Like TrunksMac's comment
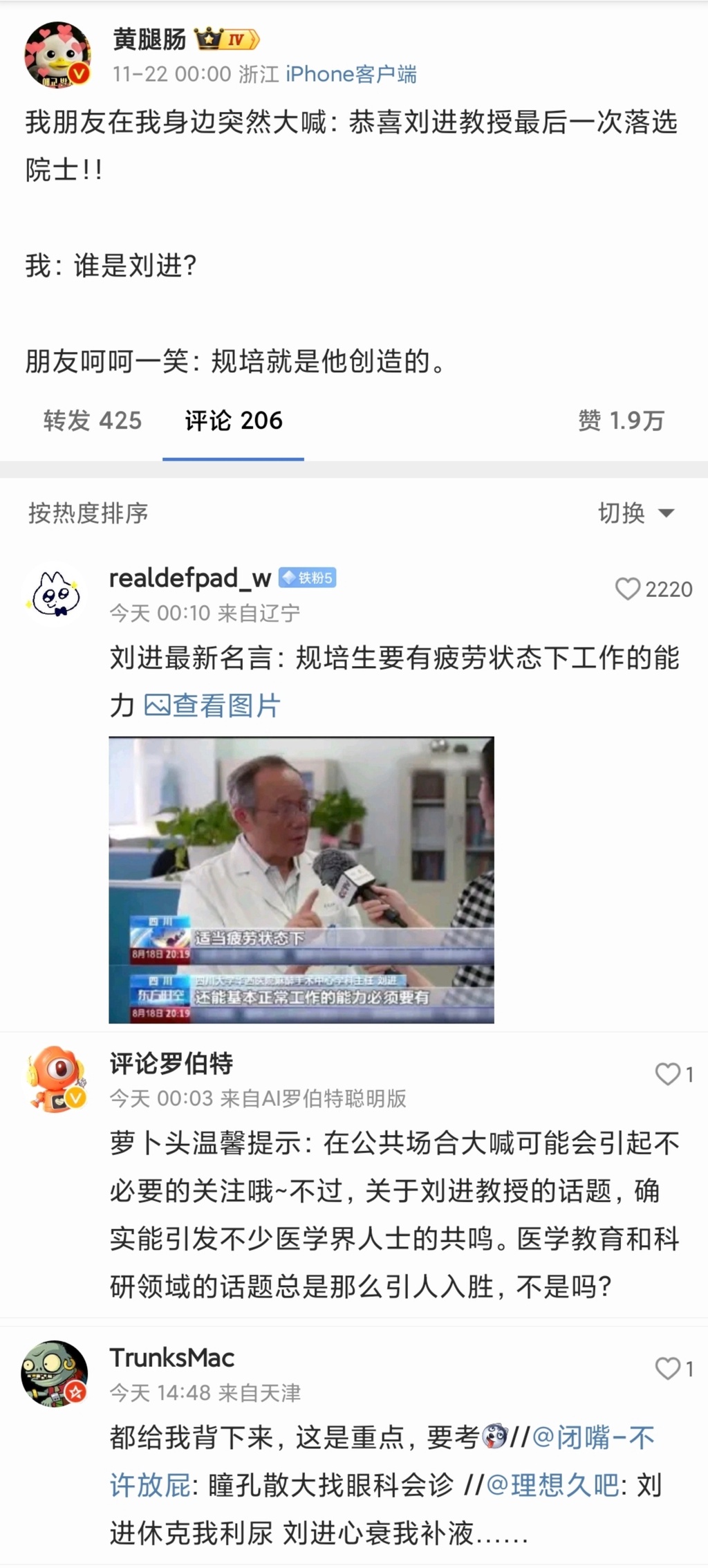 [667, 1369]
